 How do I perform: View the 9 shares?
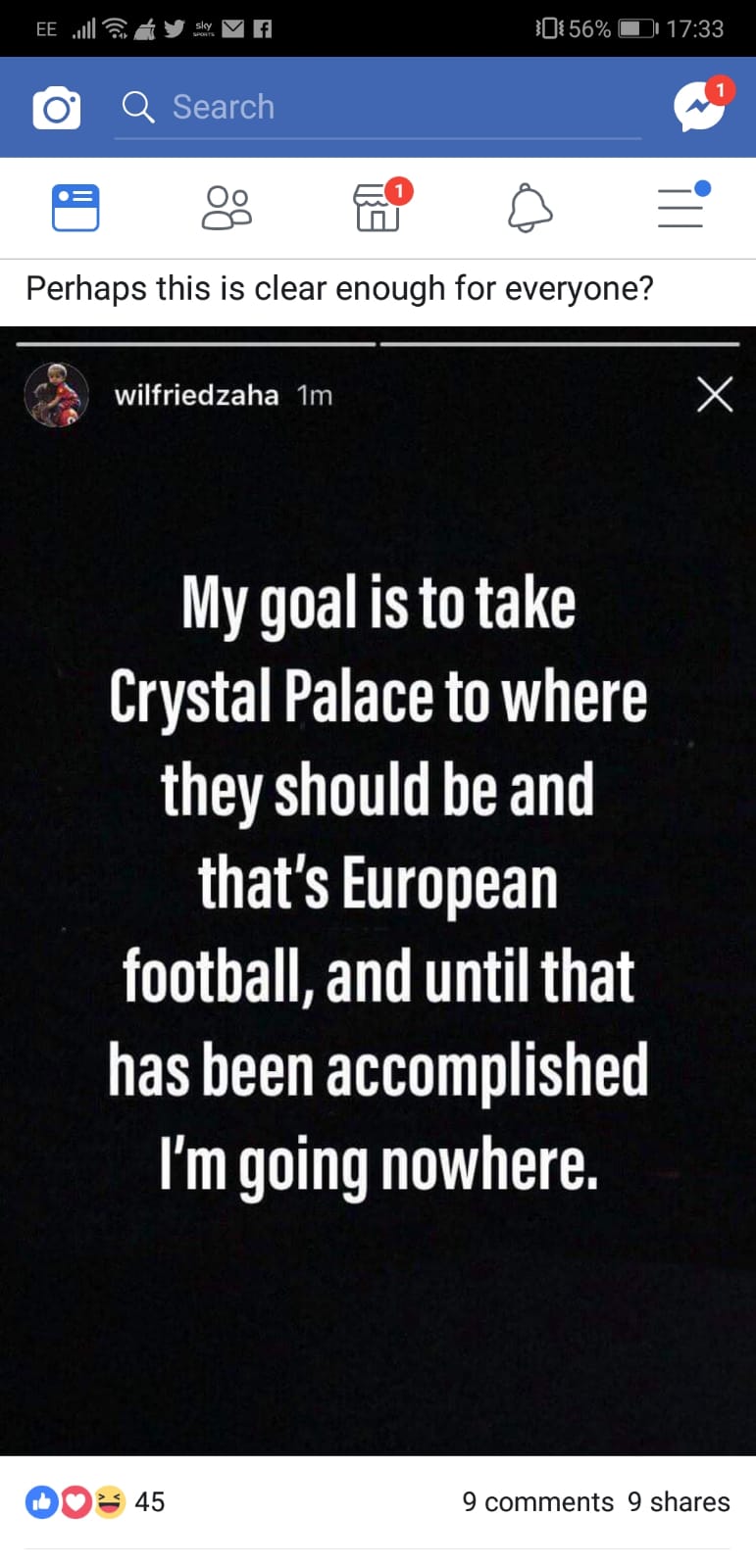click(679, 1501)
